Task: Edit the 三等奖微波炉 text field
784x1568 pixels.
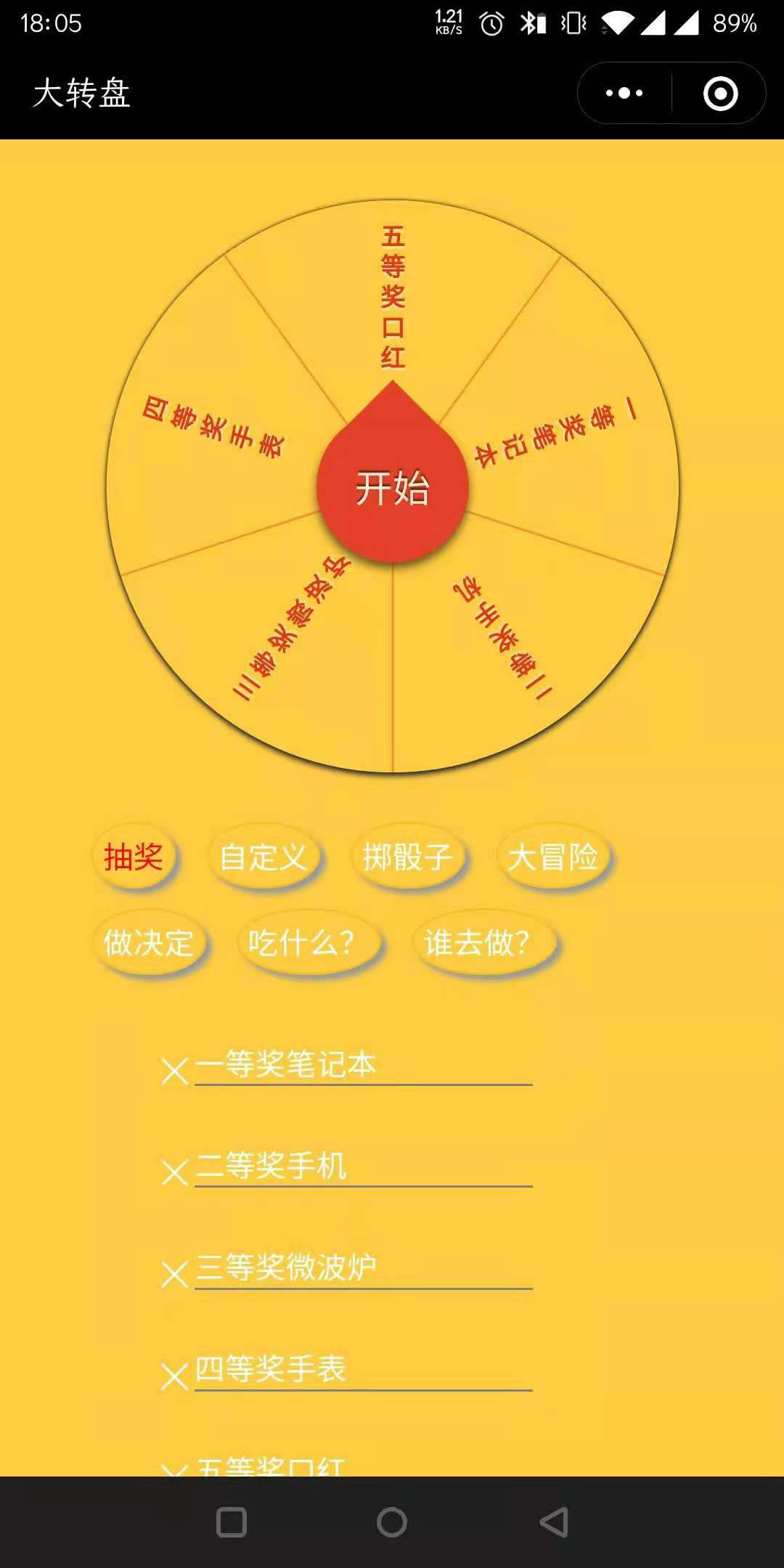Action: 364,1267
